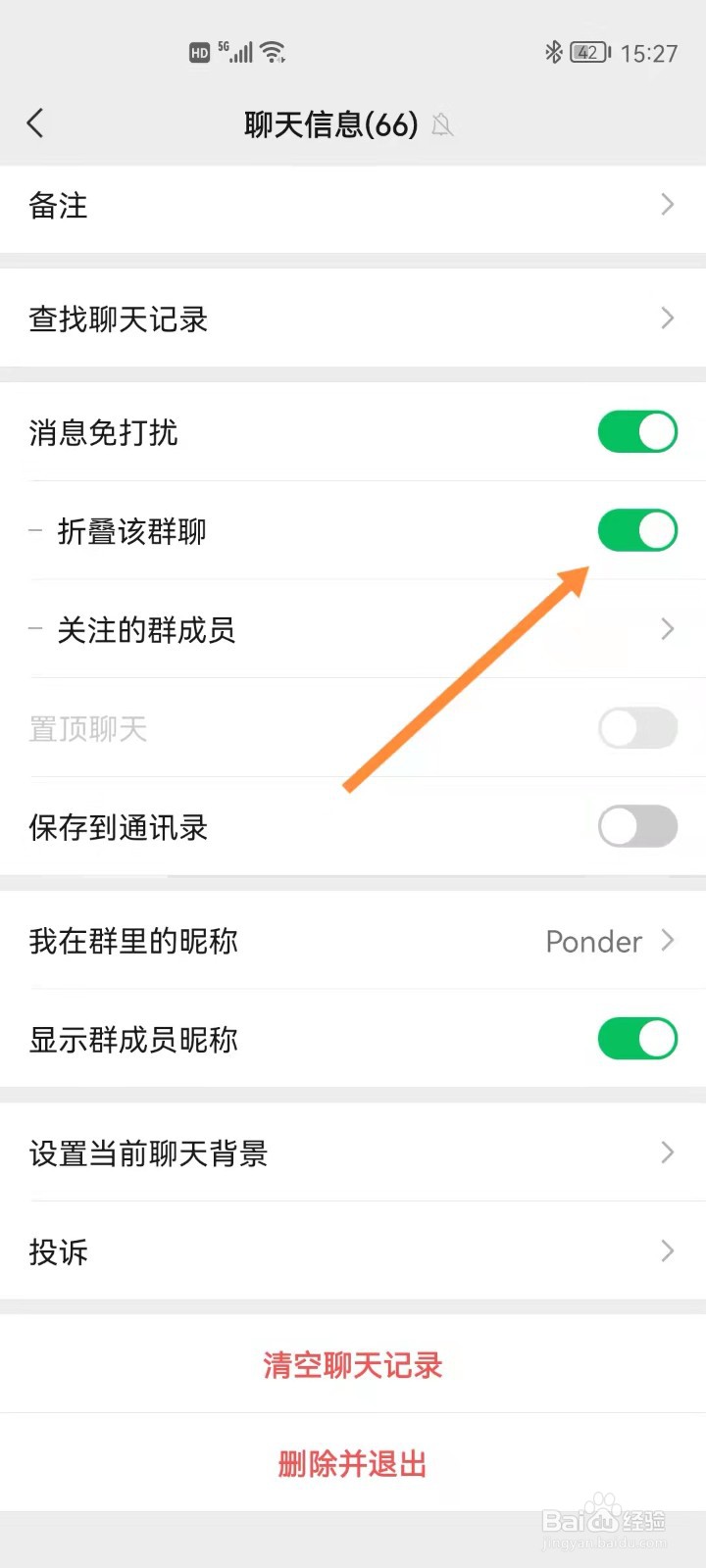Screen dimensions: 706x1568
Task: Select the Wi-Fi icon in the status bar
Action: [276, 51]
